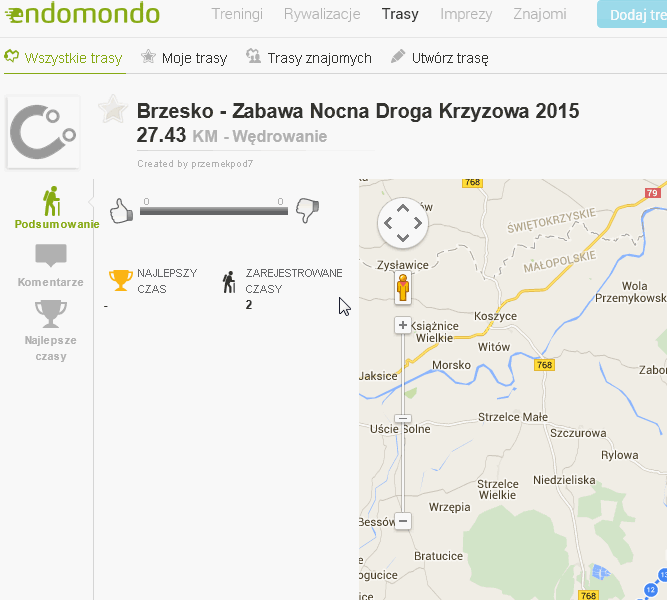667x600 pixels.
Task: Open Najlepsze czasy section
Action: (51, 330)
